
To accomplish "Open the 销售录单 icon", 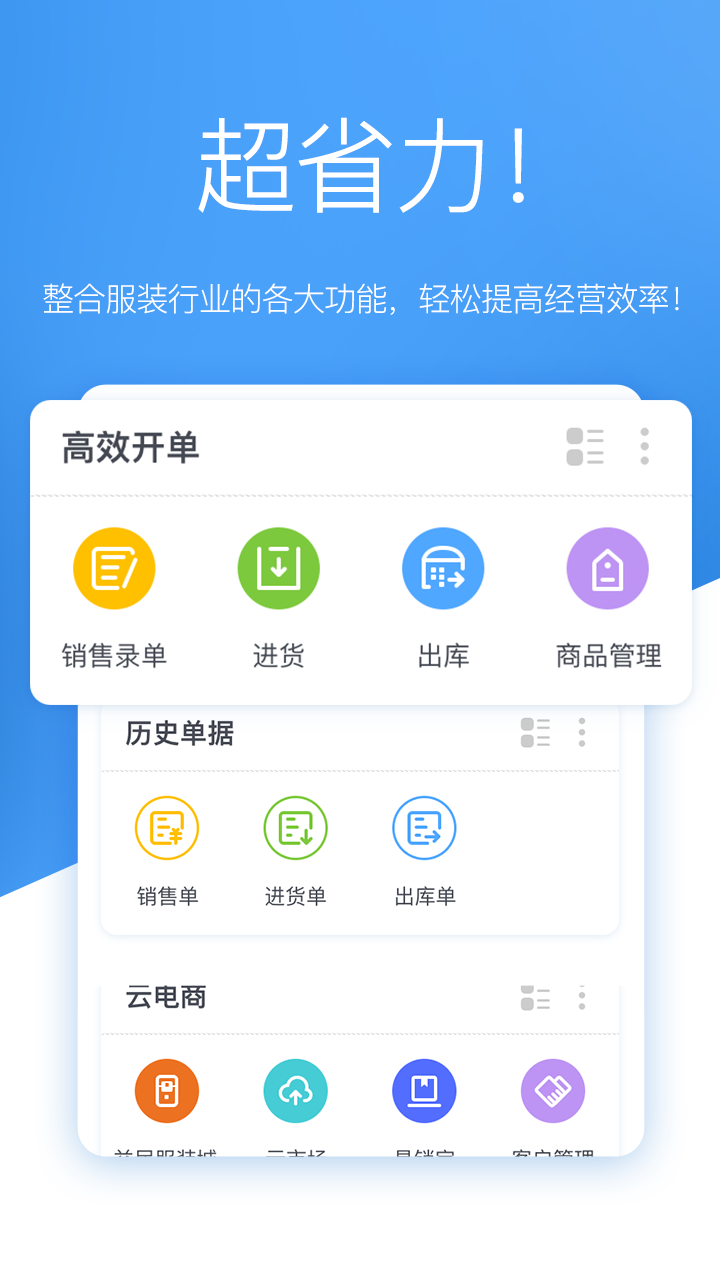I will (x=113, y=567).
